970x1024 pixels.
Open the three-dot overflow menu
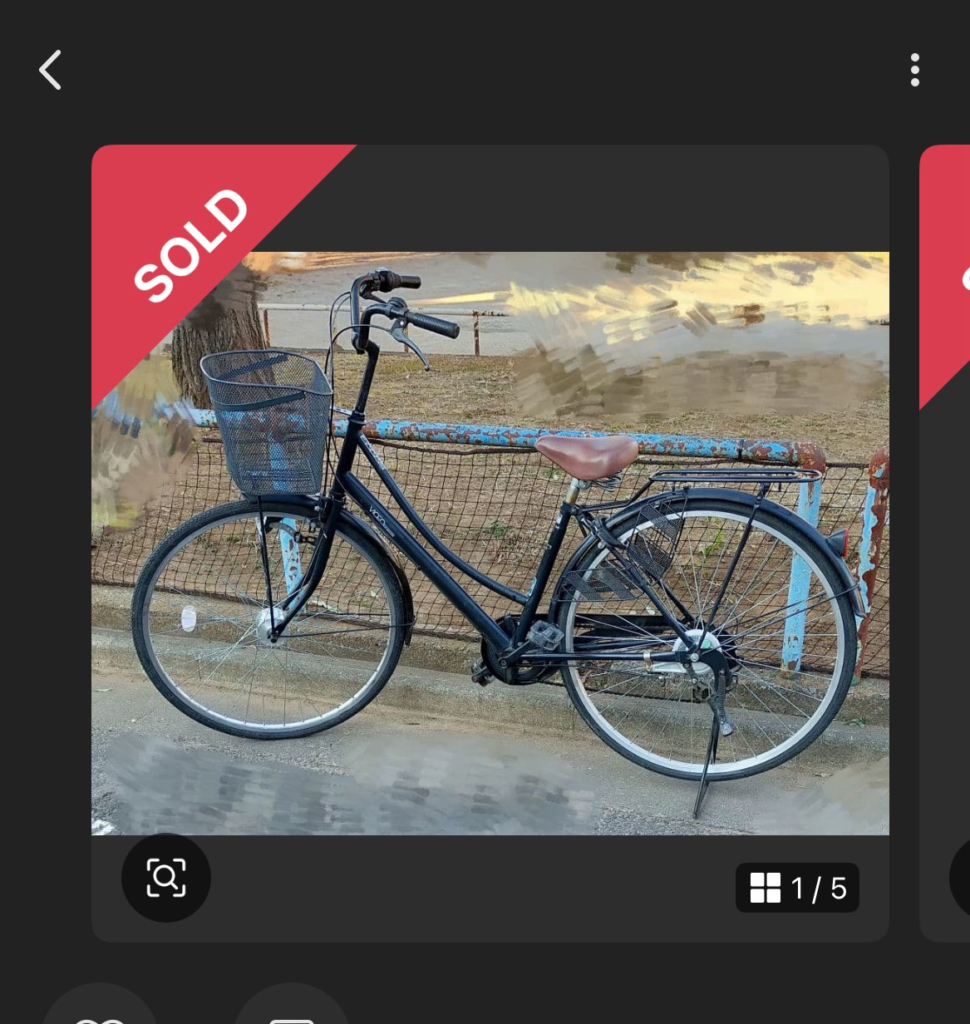[914, 70]
